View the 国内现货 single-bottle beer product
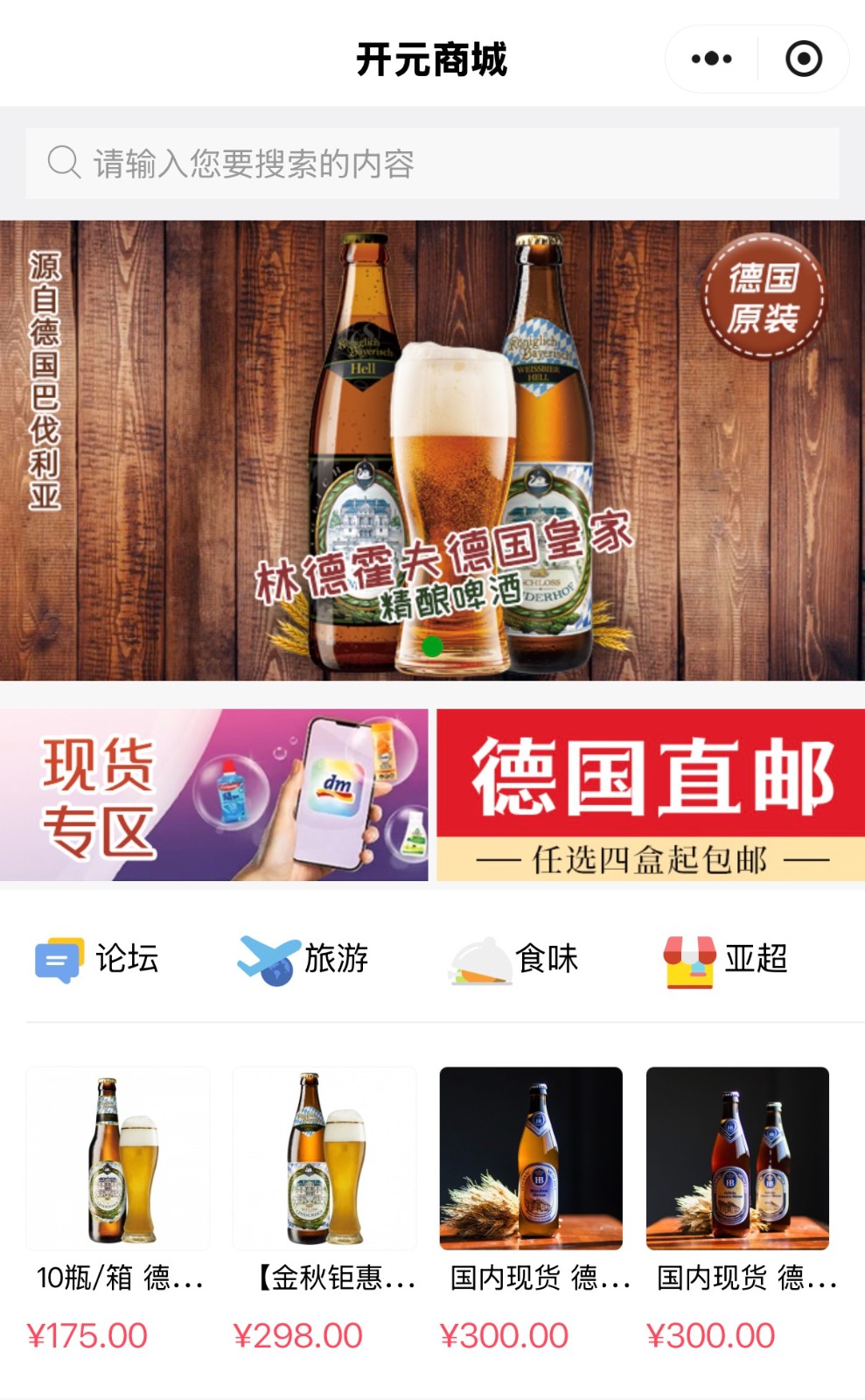The width and height of the screenshot is (865, 1400). (x=531, y=1158)
